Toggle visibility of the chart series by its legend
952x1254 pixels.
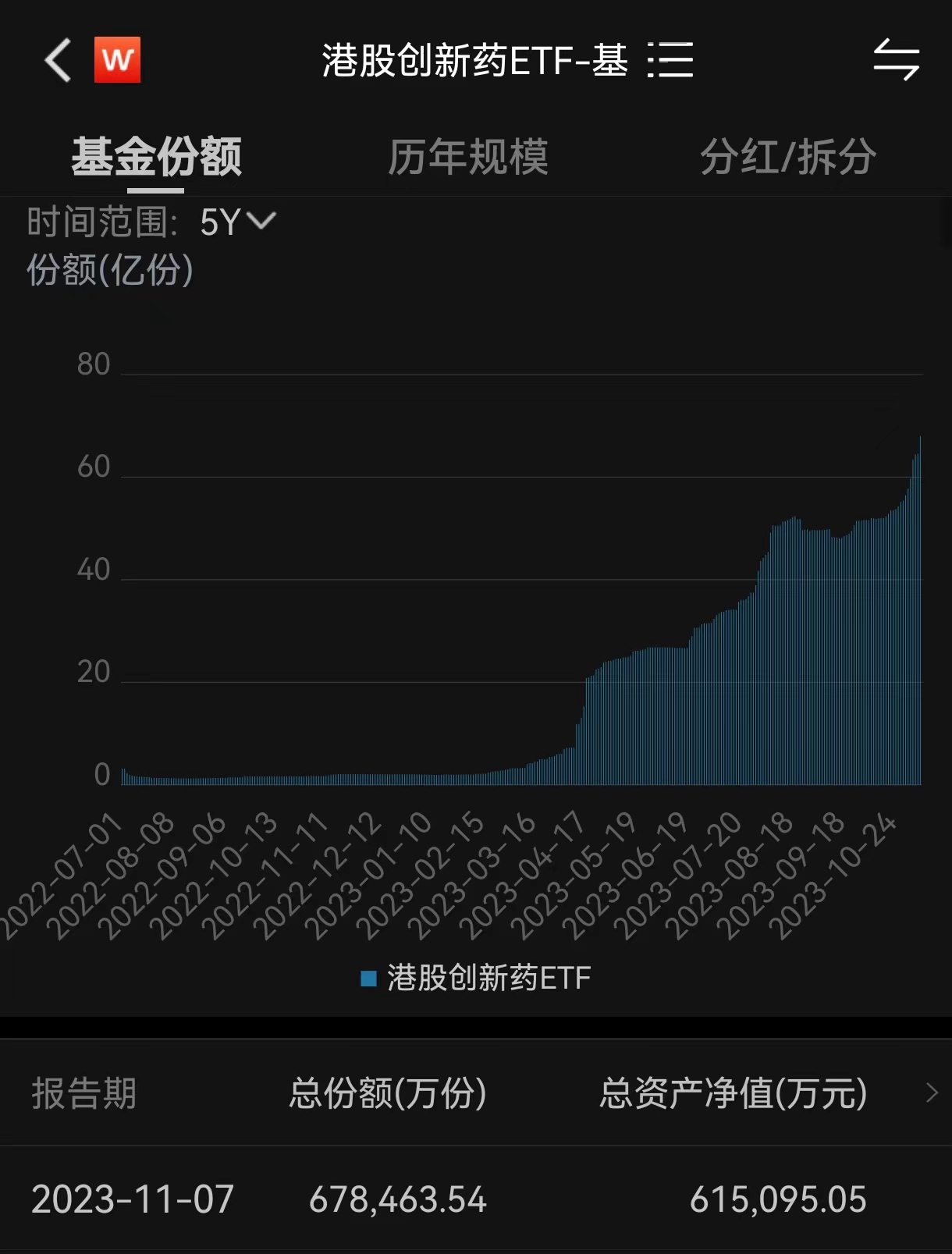tap(484, 976)
